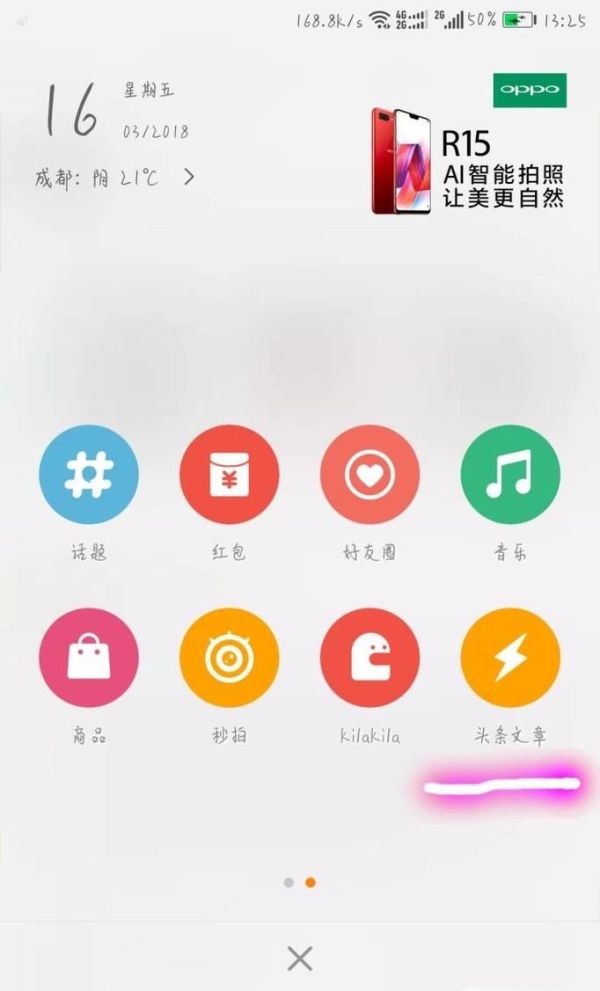
Task: Start a 头条文章 headline article
Action: tap(510, 658)
